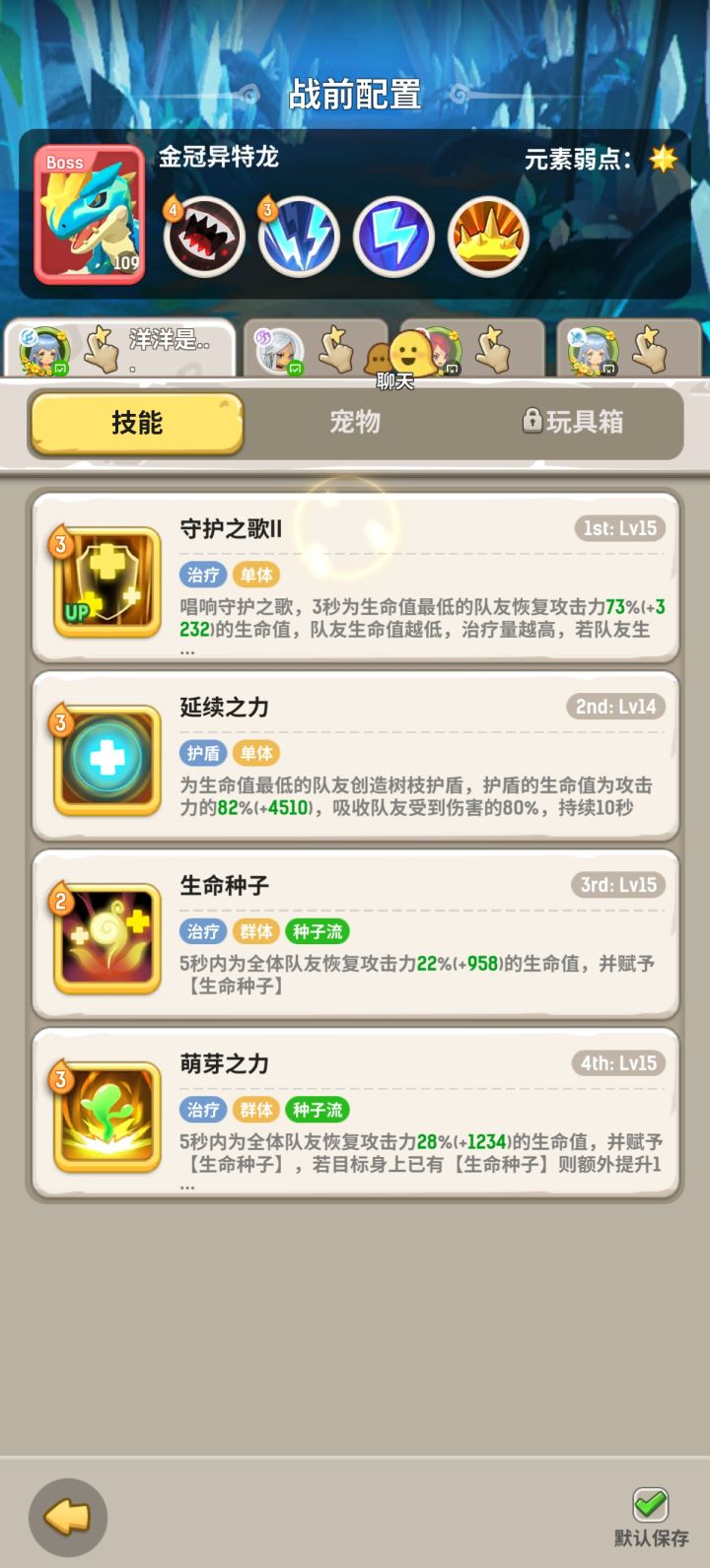The width and height of the screenshot is (710, 1568).
Task: Check the element weakness sun icon
Action: tap(663, 159)
